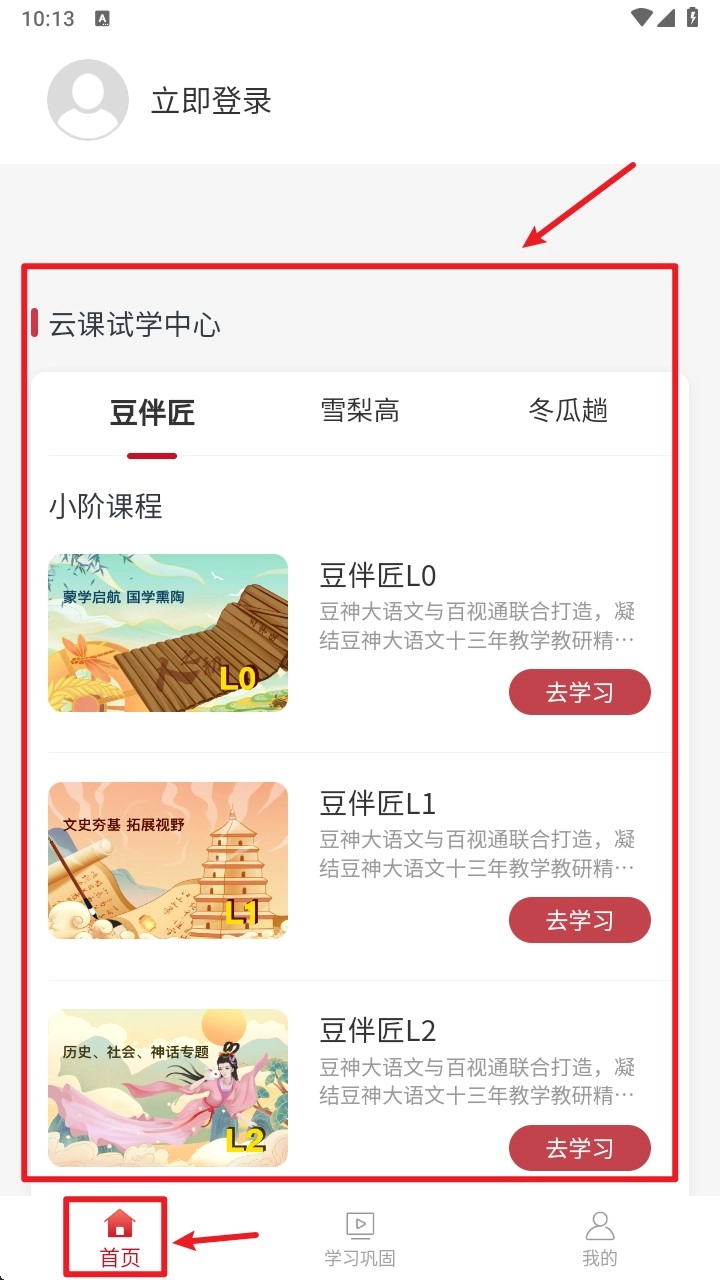Tap 立即登录 to sign in

click(x=211, y=101)
